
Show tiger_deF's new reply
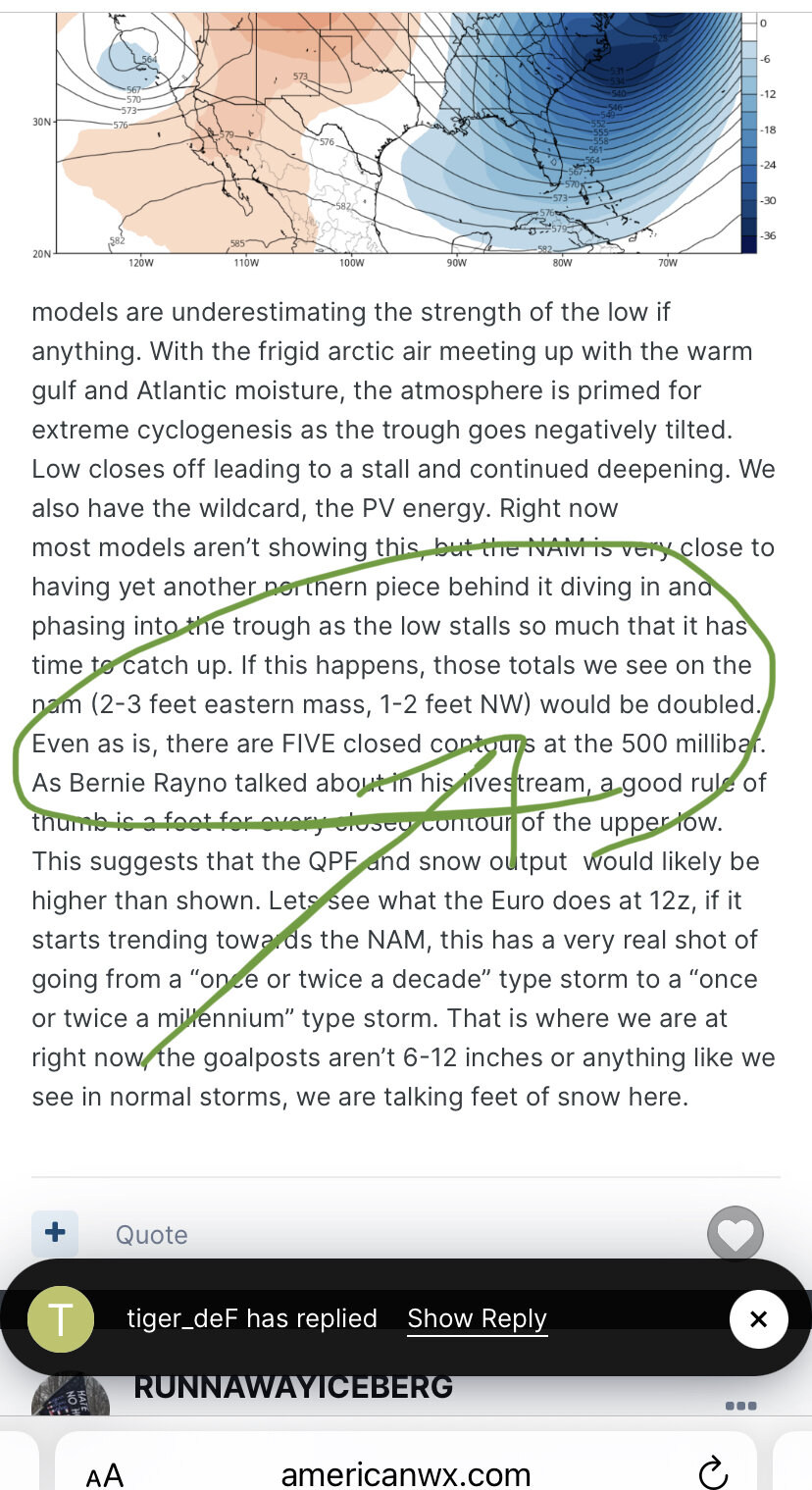click(477, 1318)
